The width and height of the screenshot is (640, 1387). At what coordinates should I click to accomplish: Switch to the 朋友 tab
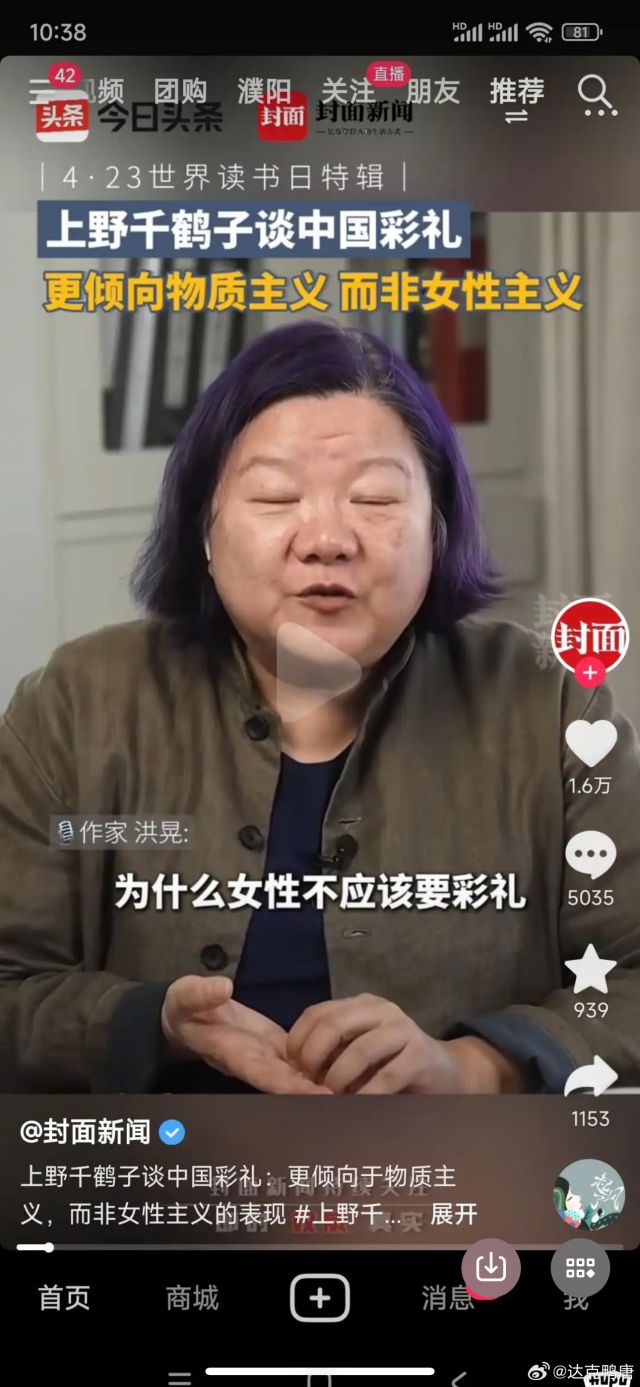(x=432, y=92)
